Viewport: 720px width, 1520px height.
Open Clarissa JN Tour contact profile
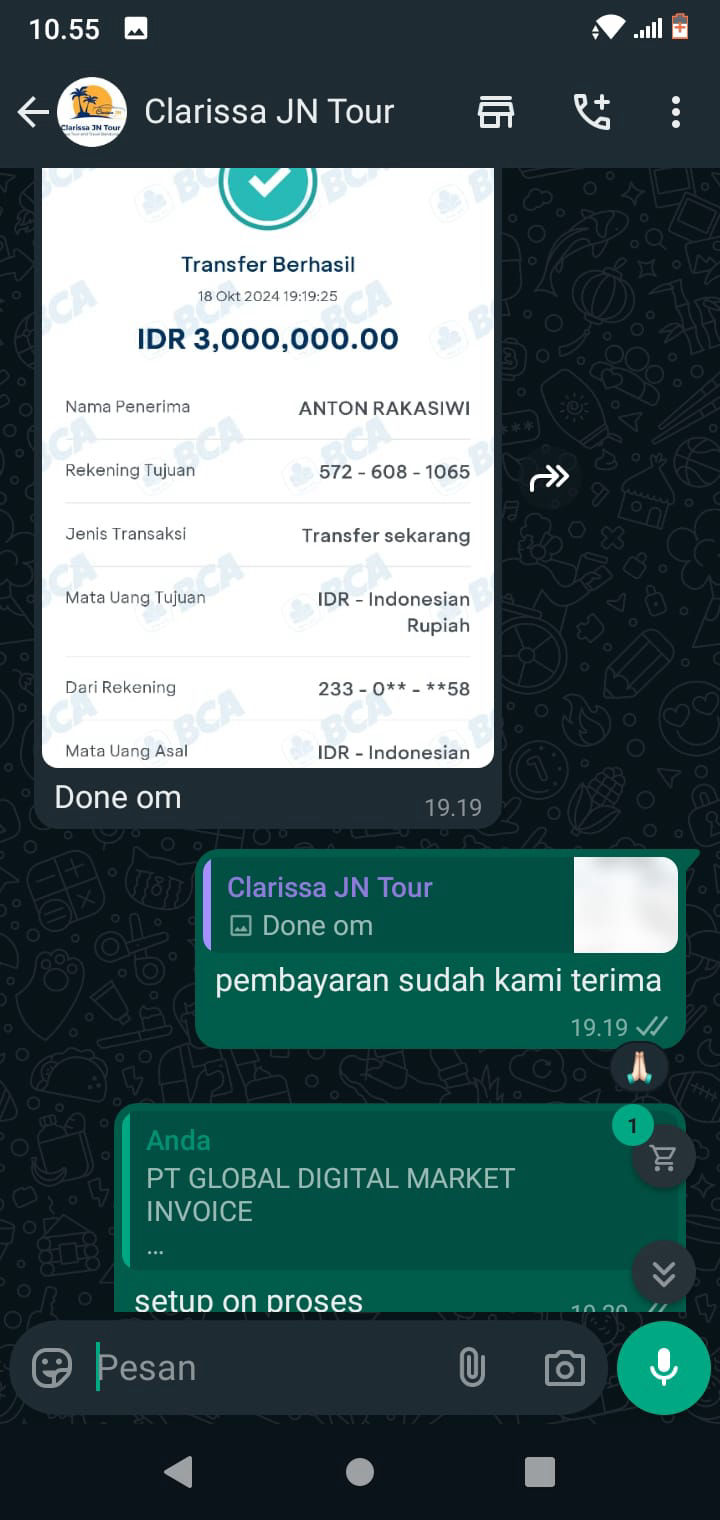pos(268,112)
